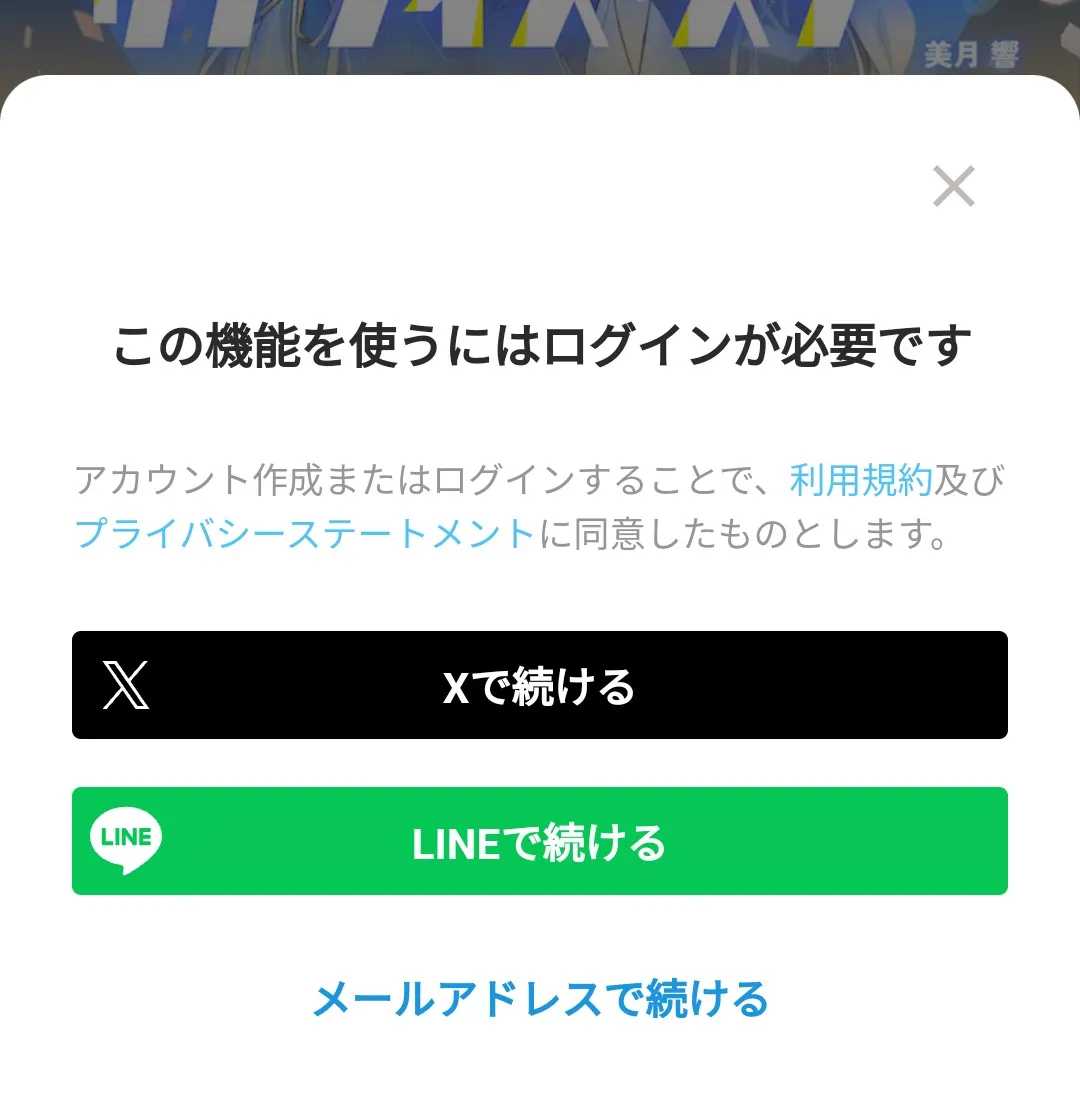Continue with X account
The height and width of the screenshot is (1114, 1080).
tap(540, 686)
